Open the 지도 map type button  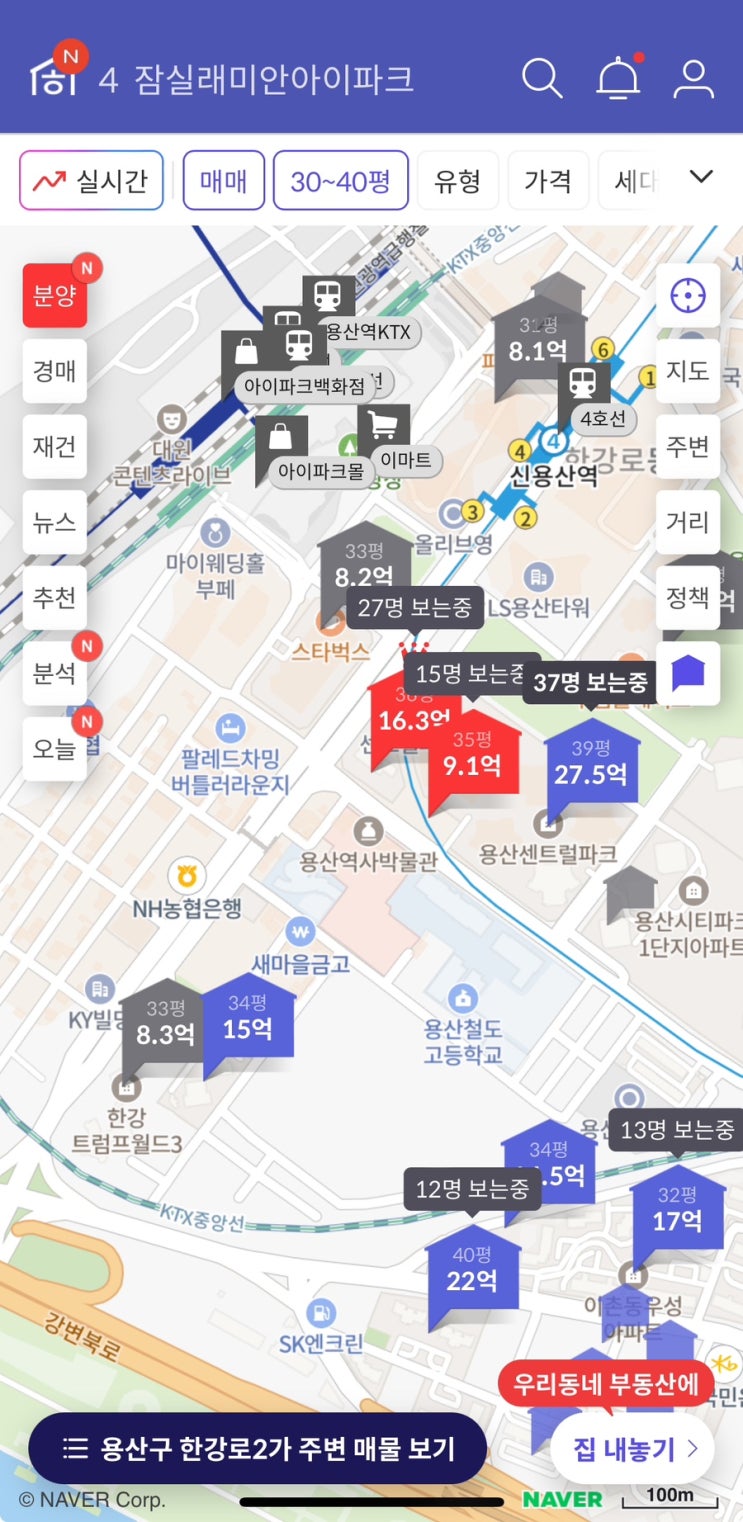(688, 371)
